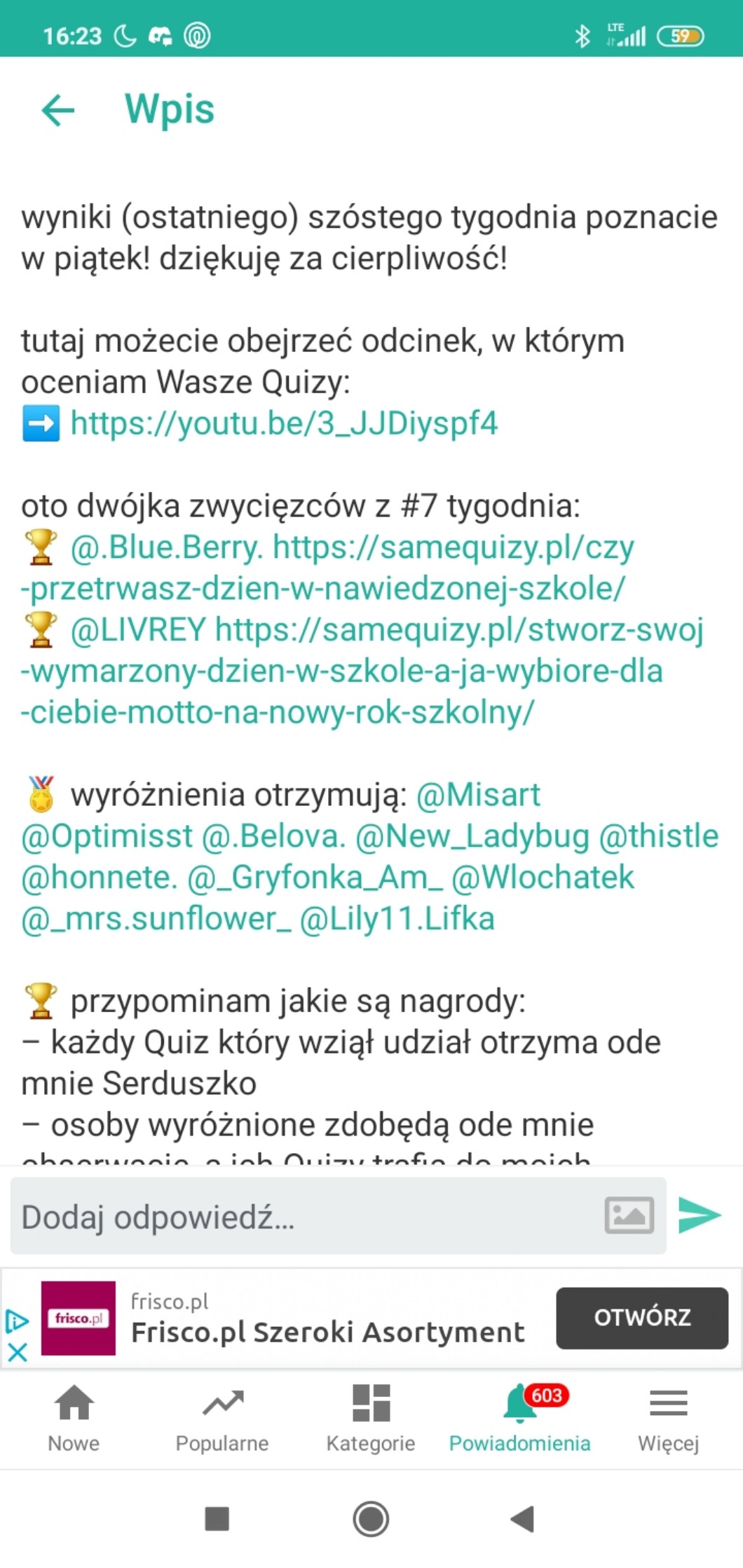Open the @New_Ladybug profile mention
Screen dimensions: 743x1568
(472, 836)
